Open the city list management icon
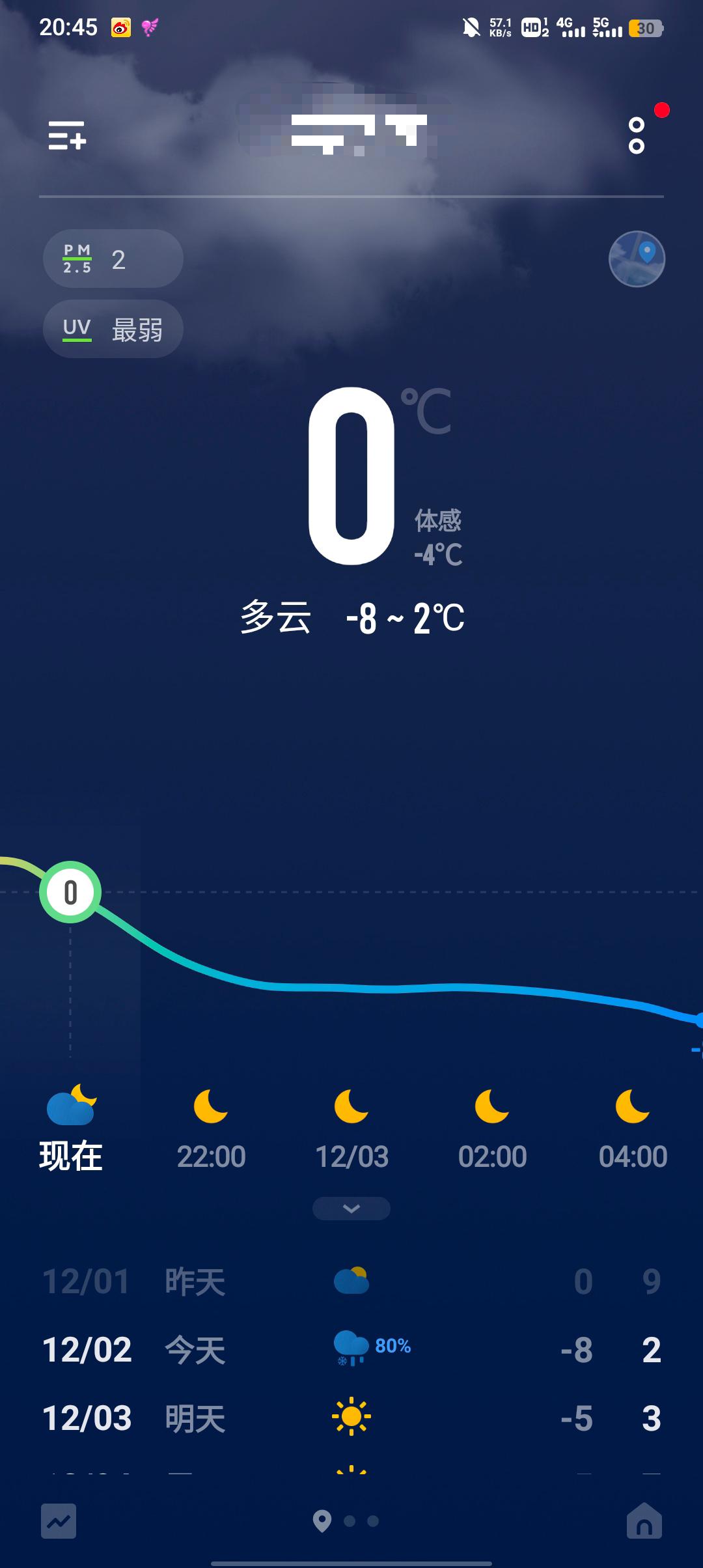703x1568 pixels. (68, 137)
